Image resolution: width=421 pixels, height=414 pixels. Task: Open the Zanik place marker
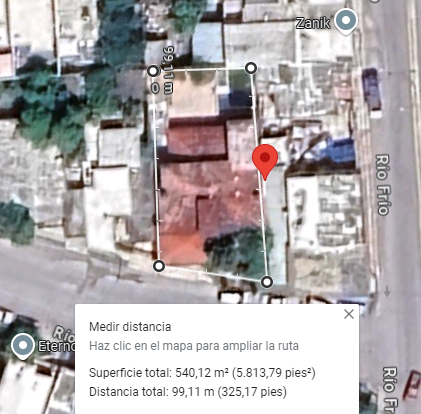click(x=346, y=22)
